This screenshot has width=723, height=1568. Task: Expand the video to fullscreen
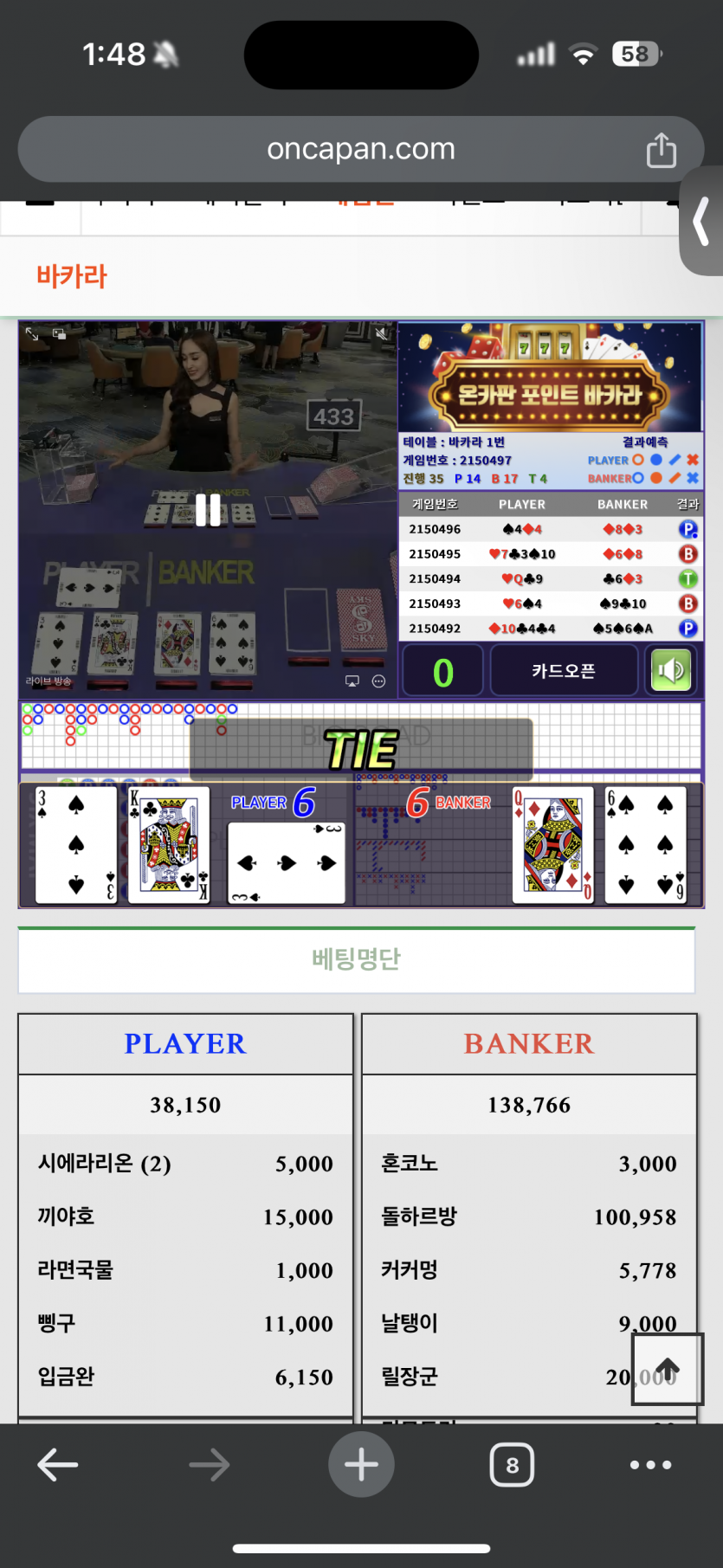coord(32,333)
